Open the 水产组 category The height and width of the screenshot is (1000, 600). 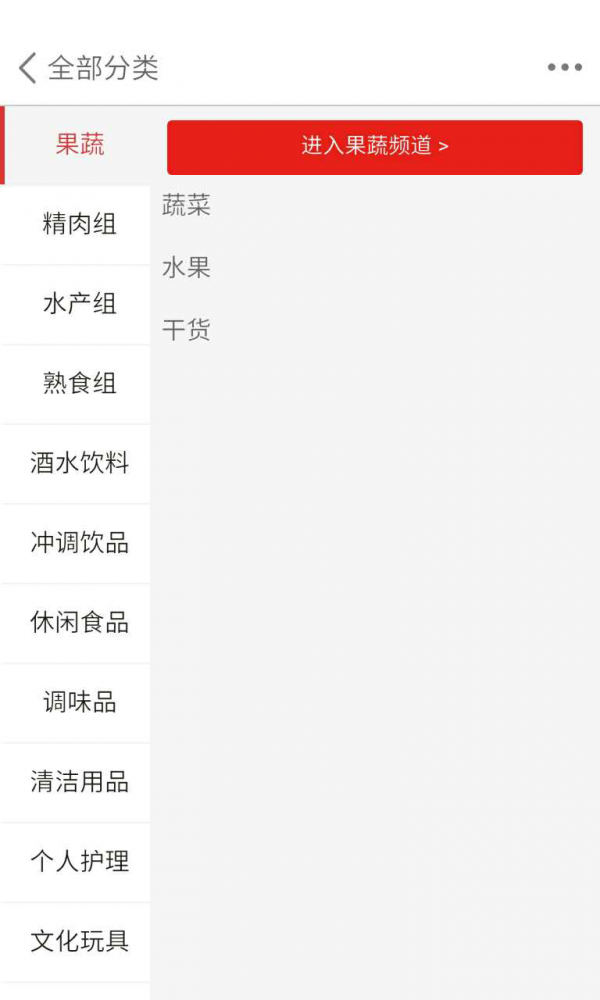(79, 304)
